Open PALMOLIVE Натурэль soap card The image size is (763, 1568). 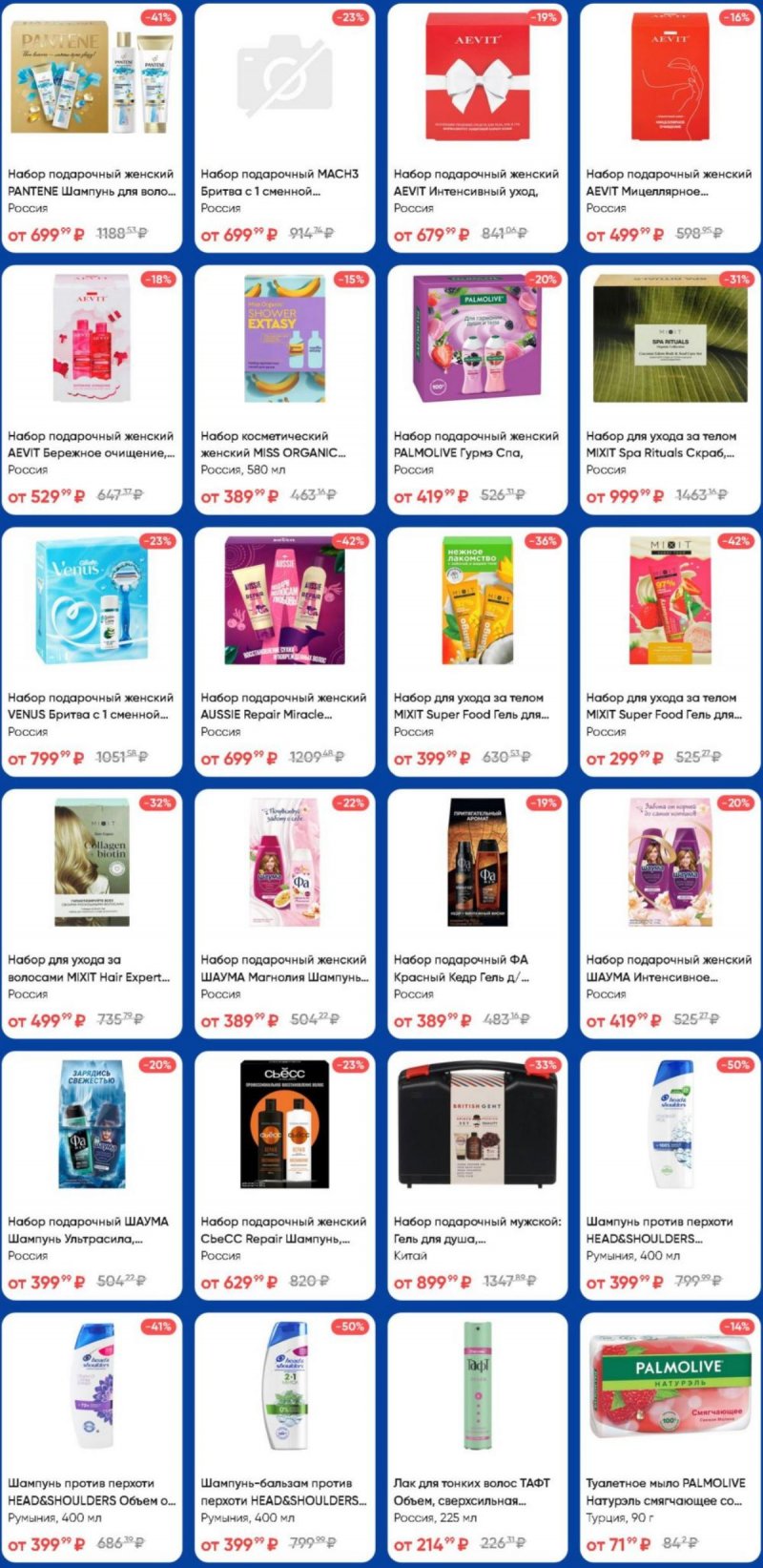point(670,1436)
